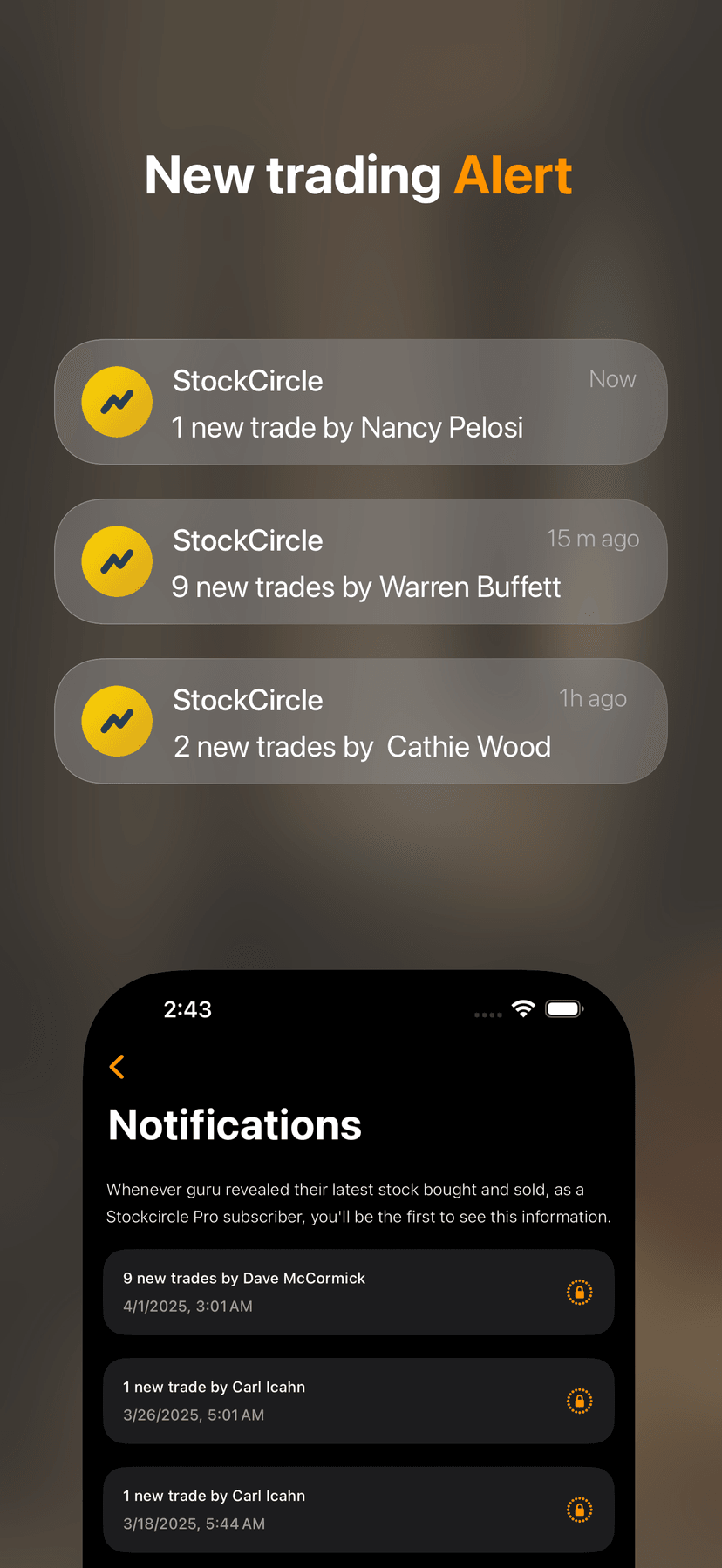This screenshot has width=722, height=1568.
Task: Open the Warren Buffett trades notification
Action: coord(360,561)
